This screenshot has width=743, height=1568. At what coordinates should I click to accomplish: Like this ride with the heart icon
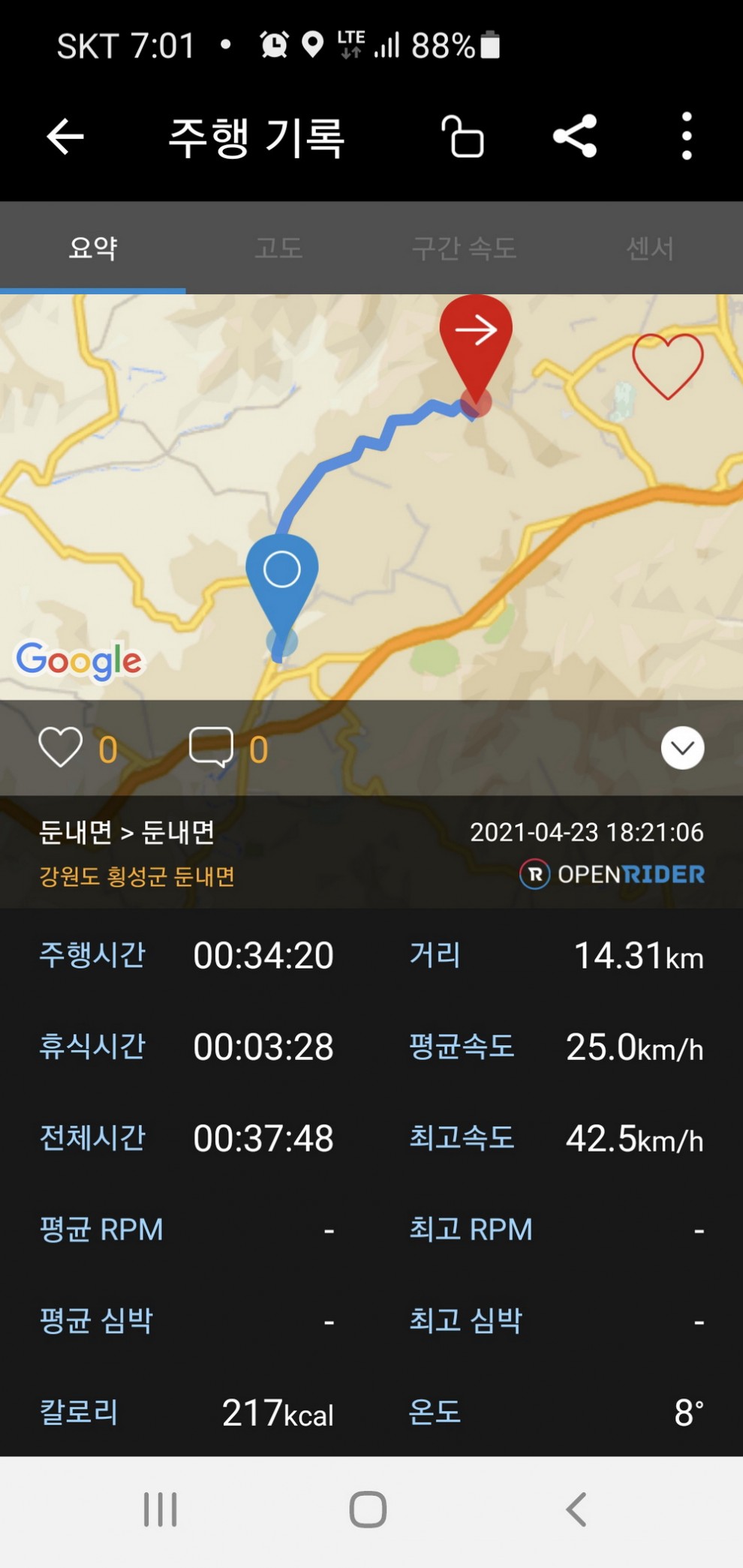[61, 748]
